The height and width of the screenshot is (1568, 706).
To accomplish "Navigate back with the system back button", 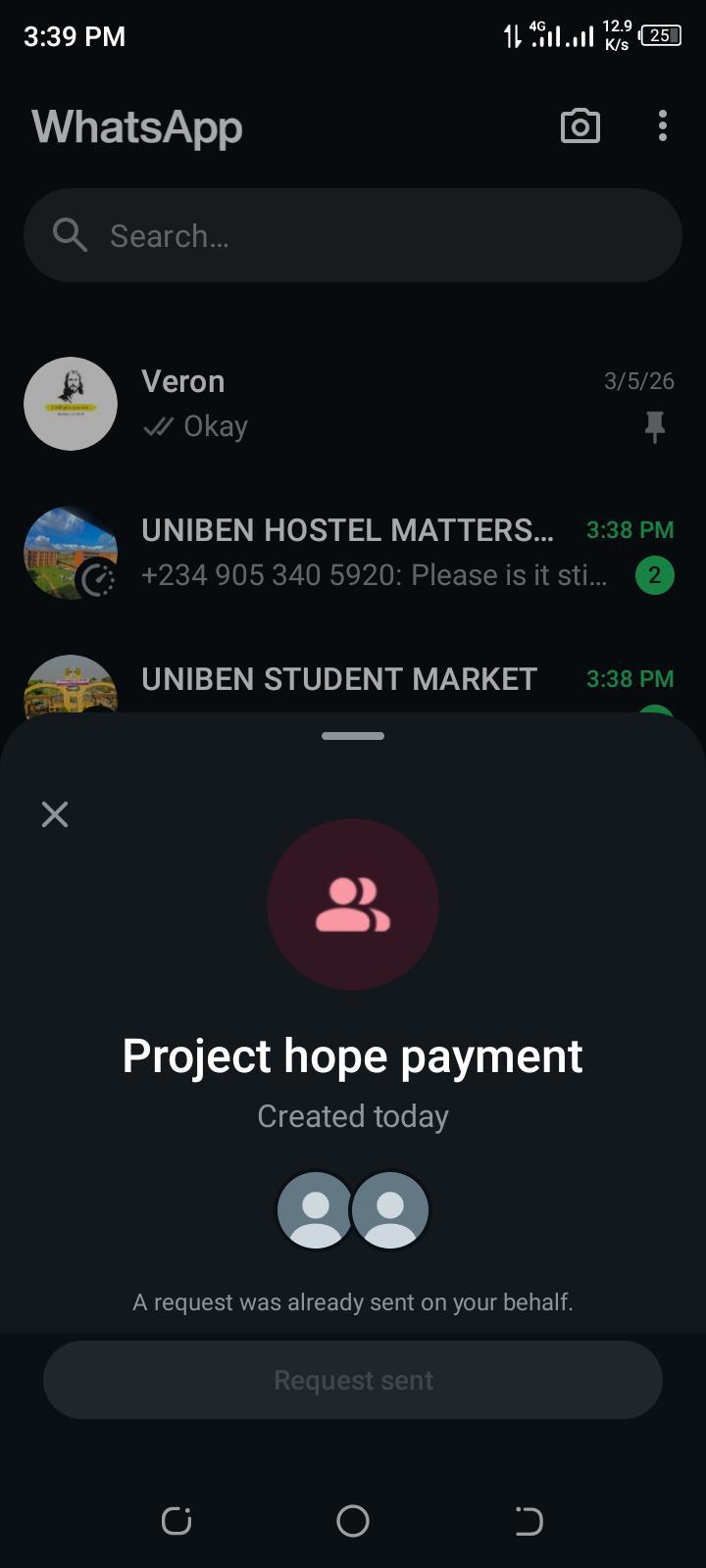I will point(529,1521).
